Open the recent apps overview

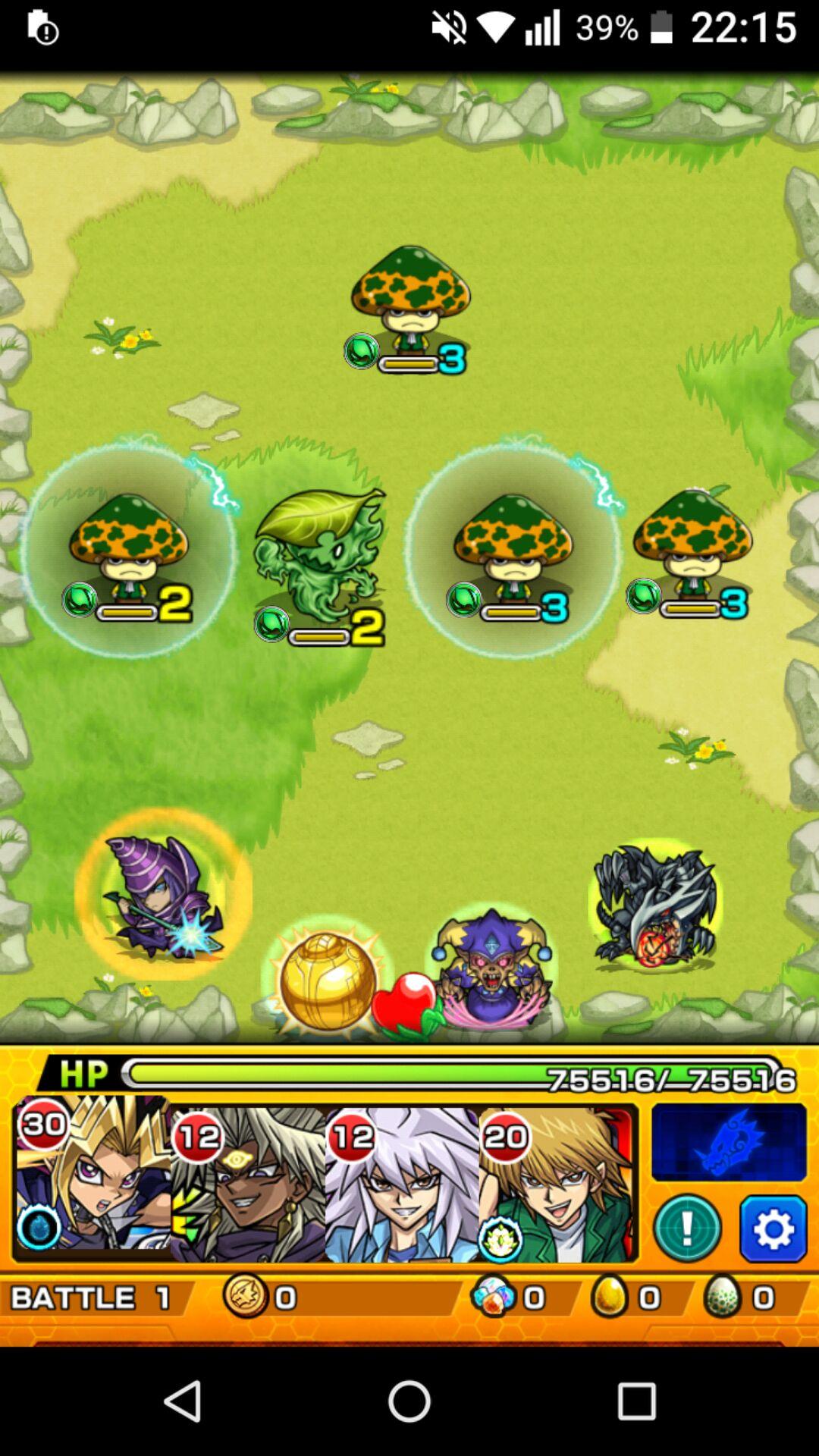click(x=636, y=1401)
